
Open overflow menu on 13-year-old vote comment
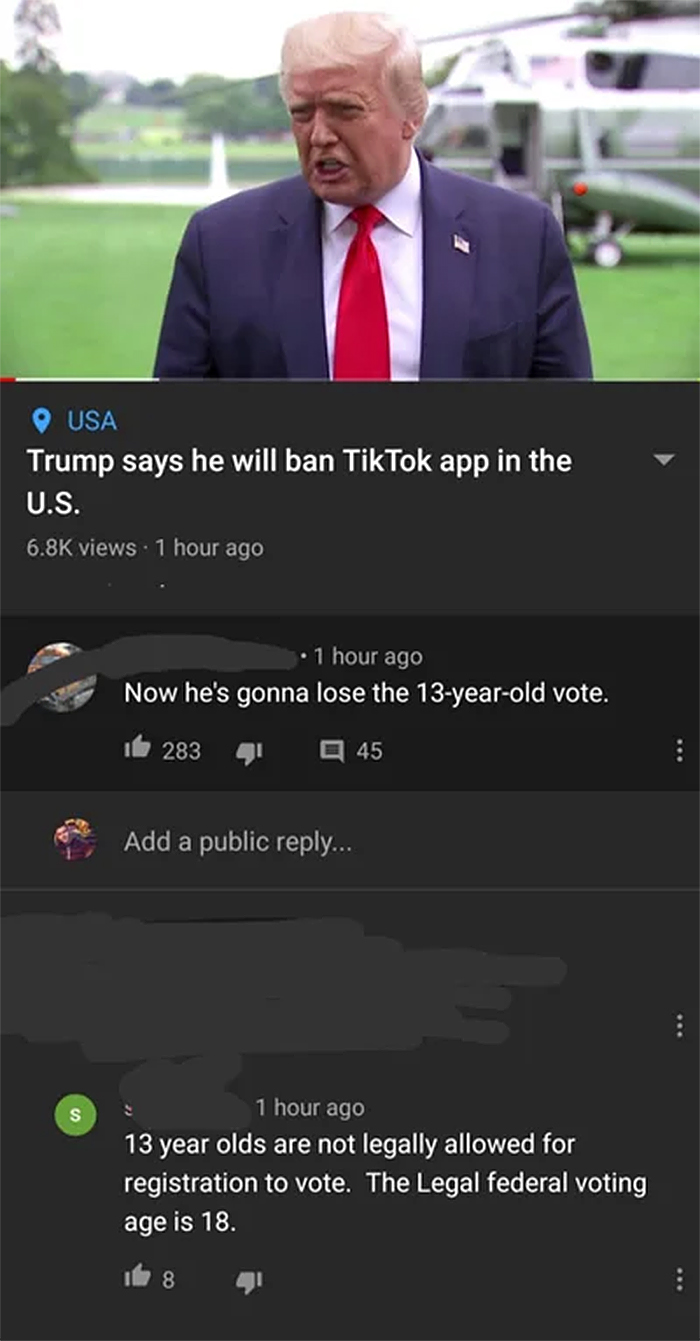tap(679, 749)
